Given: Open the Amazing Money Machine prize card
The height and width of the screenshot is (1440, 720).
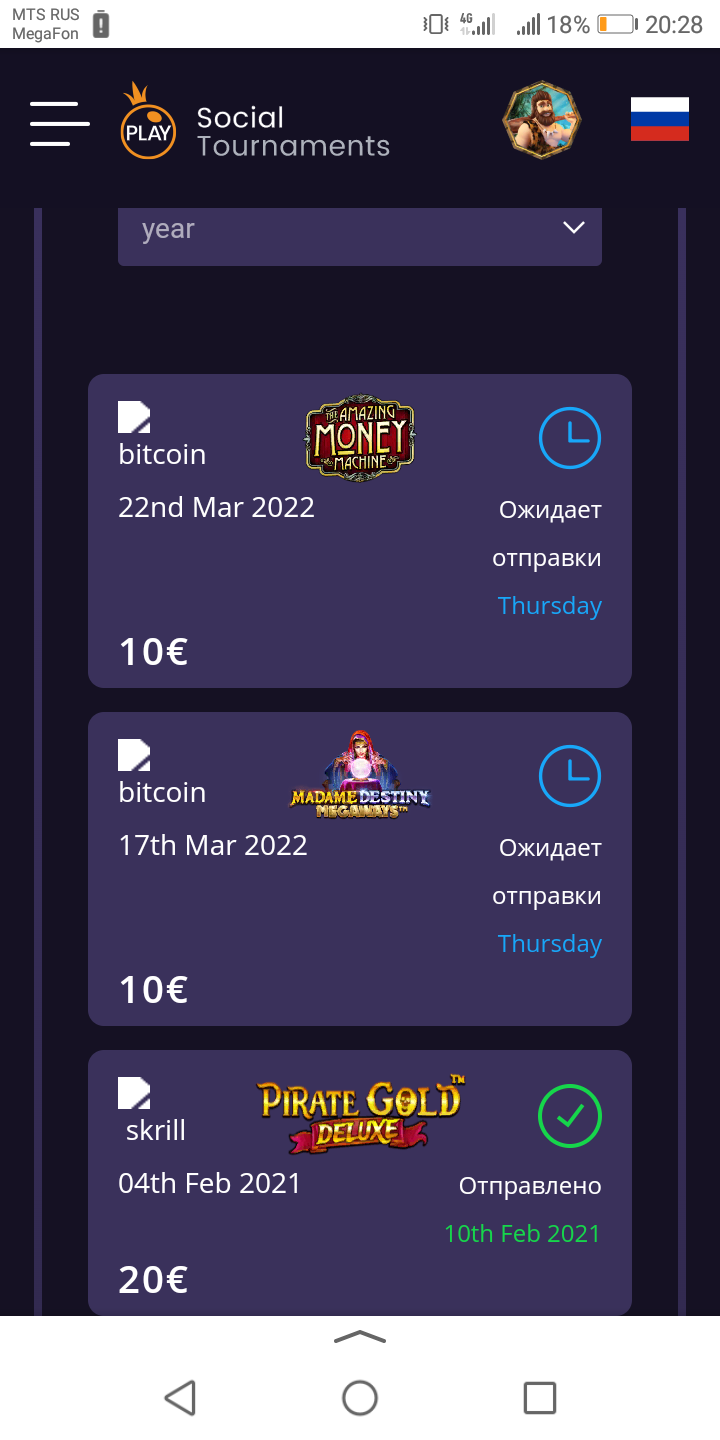Looking at the screenshot, I should pyautogui.click(x=360, y=531).
